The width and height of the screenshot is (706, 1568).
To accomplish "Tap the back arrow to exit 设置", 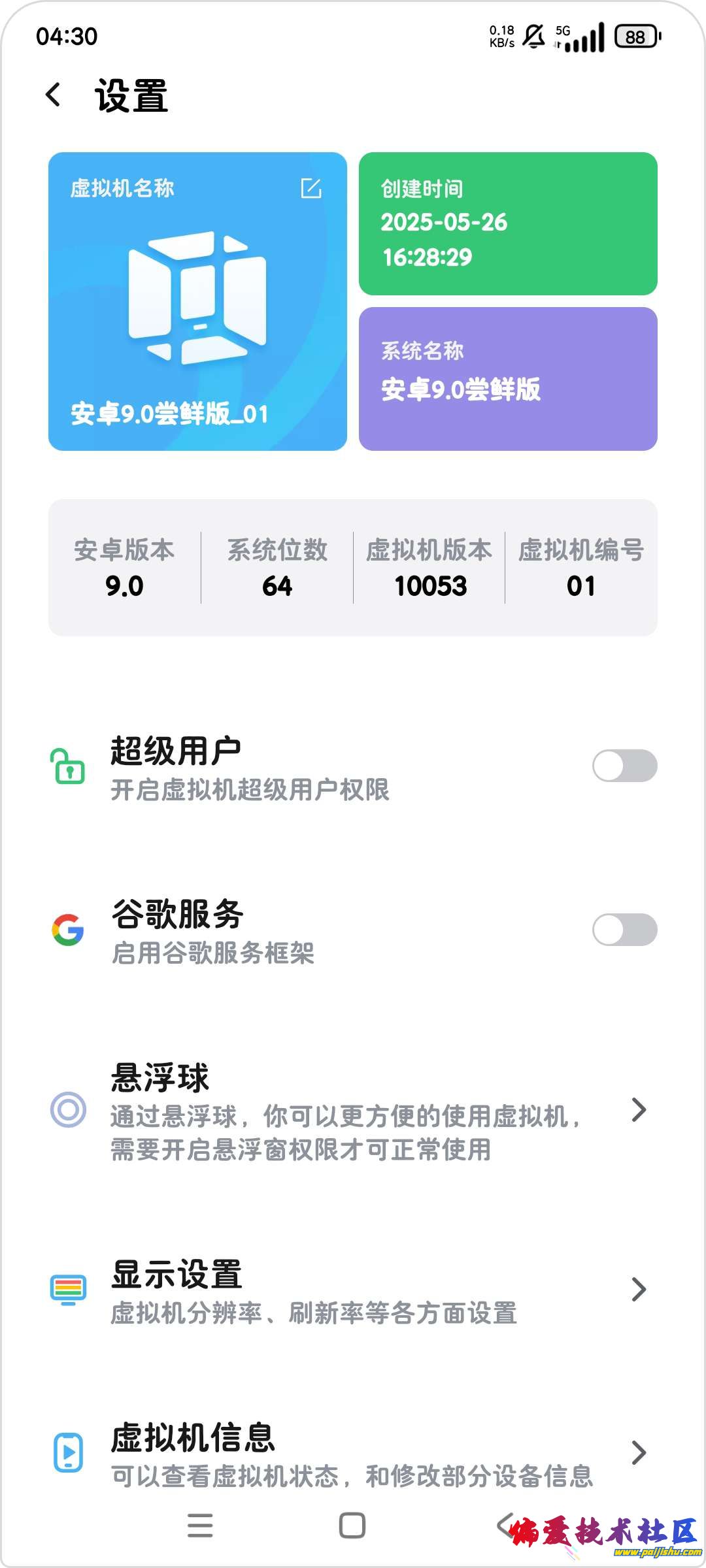I will coord(54,95).
